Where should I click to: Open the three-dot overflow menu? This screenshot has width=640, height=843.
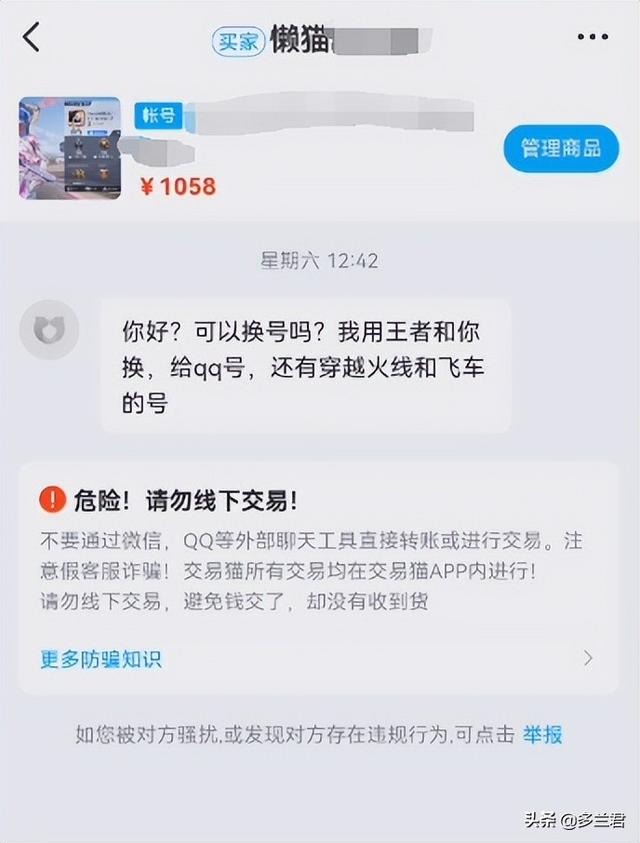coord(592,38)
